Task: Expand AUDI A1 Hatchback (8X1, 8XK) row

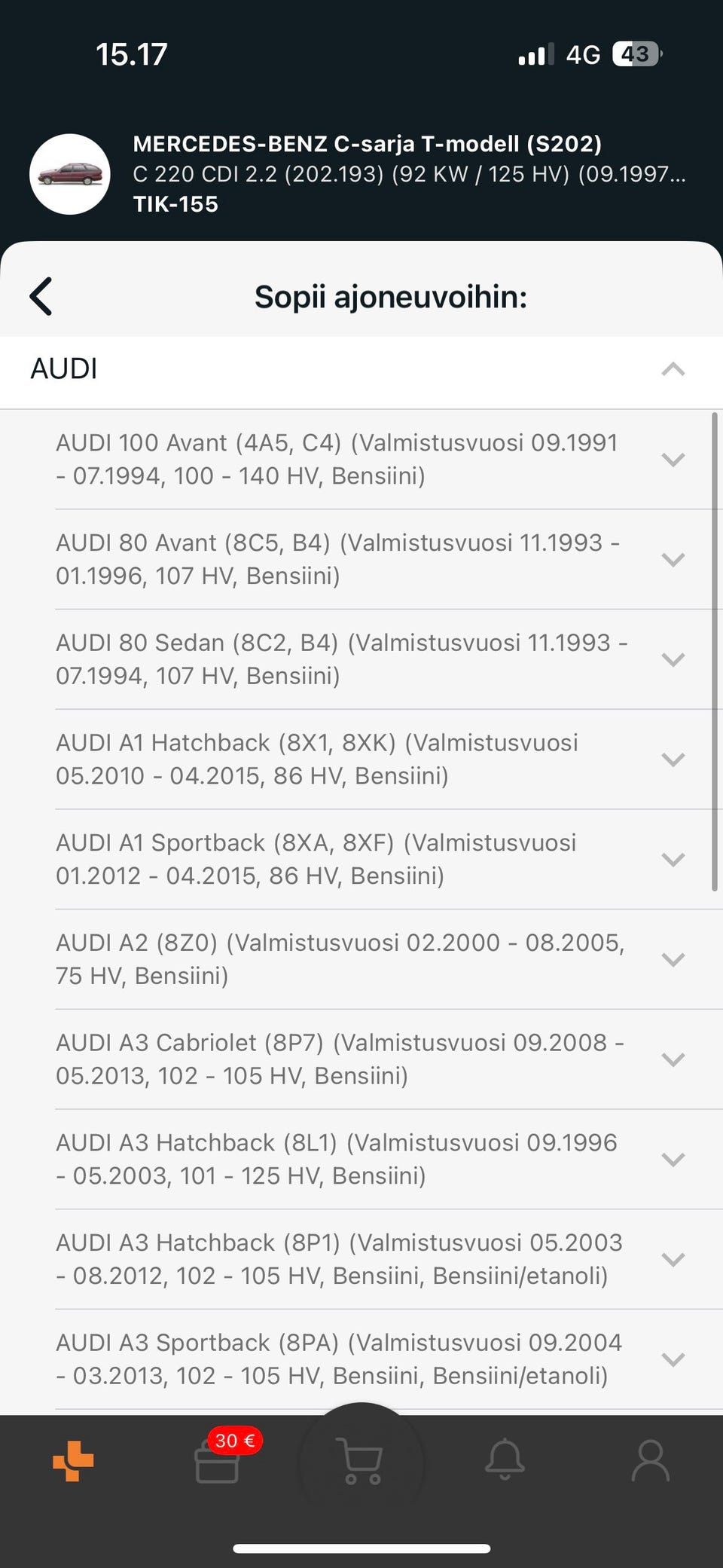Action: [673, 760]
